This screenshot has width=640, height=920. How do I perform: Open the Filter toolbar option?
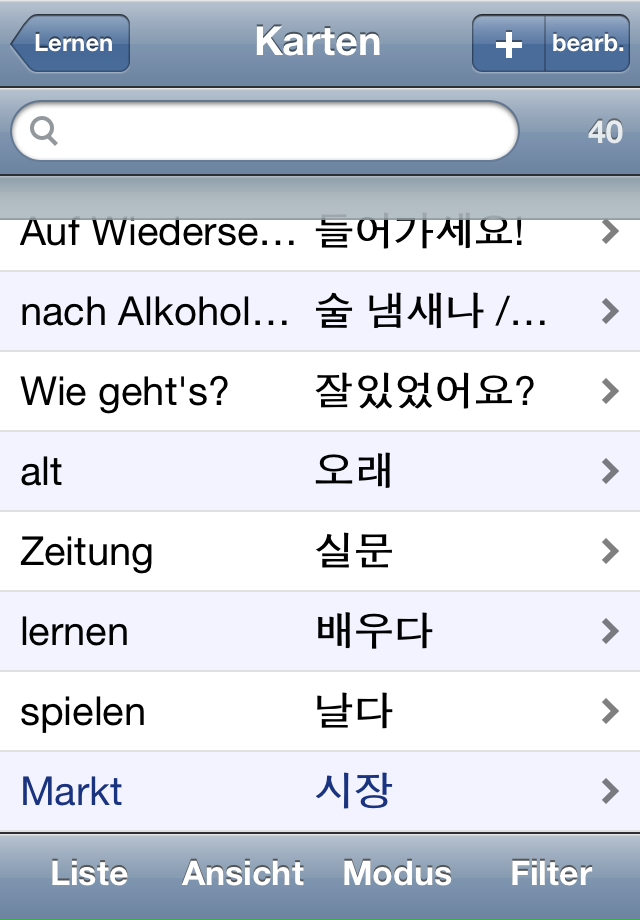point(551,874)
